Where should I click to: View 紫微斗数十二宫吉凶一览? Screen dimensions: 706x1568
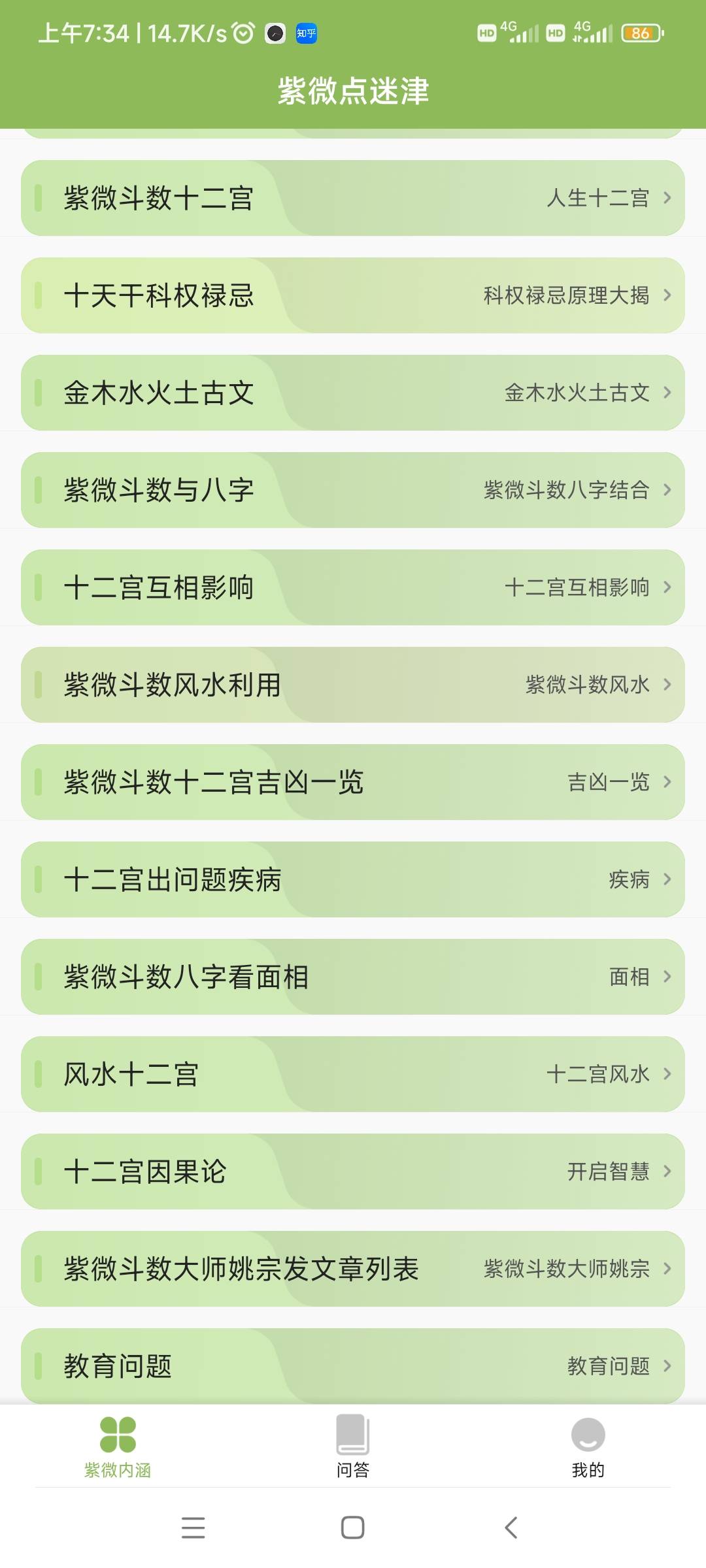tap(353, 782)
